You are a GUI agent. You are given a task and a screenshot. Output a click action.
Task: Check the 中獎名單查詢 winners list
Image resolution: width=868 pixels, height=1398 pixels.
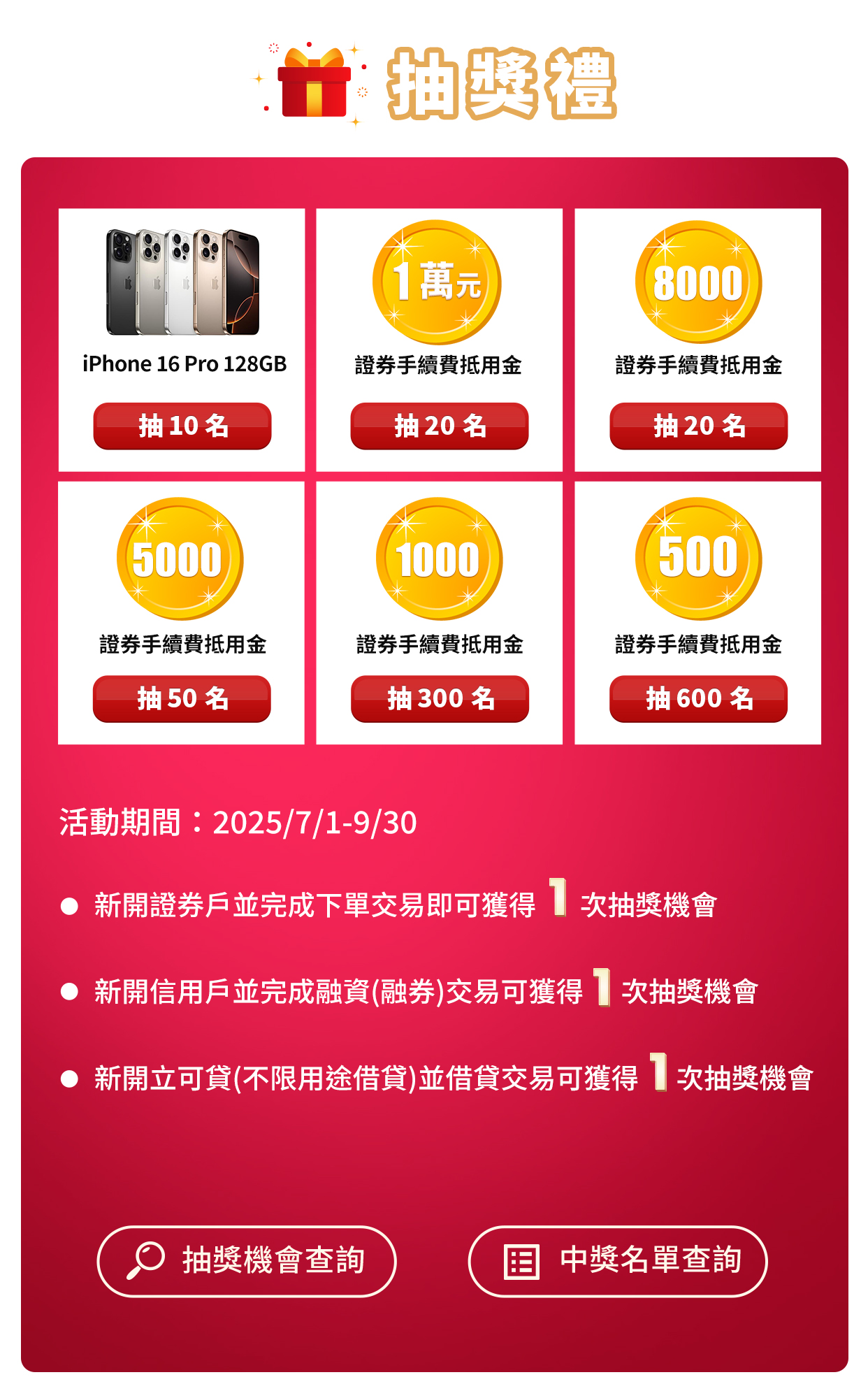pos(618,1261)
